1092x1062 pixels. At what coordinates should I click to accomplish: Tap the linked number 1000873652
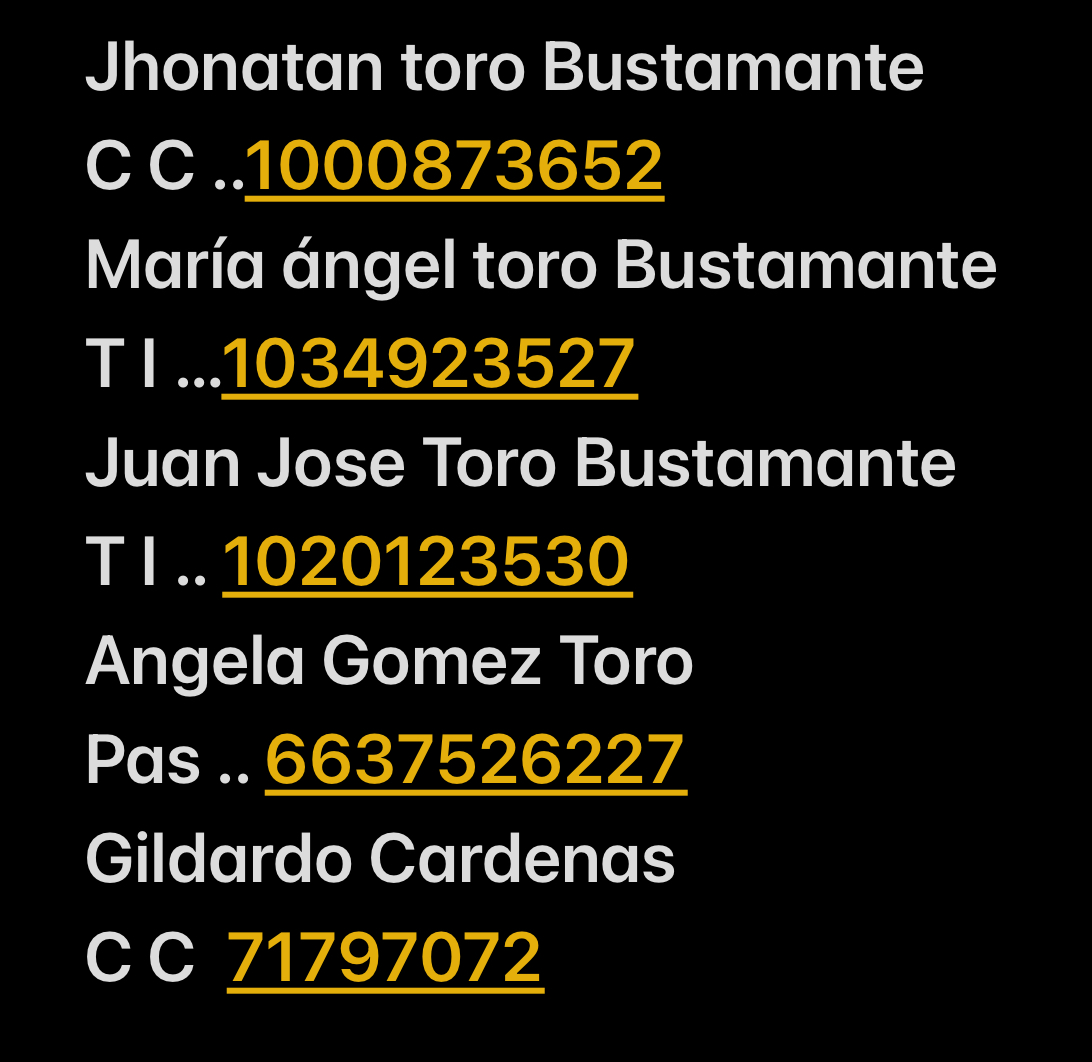coord(454,166)
